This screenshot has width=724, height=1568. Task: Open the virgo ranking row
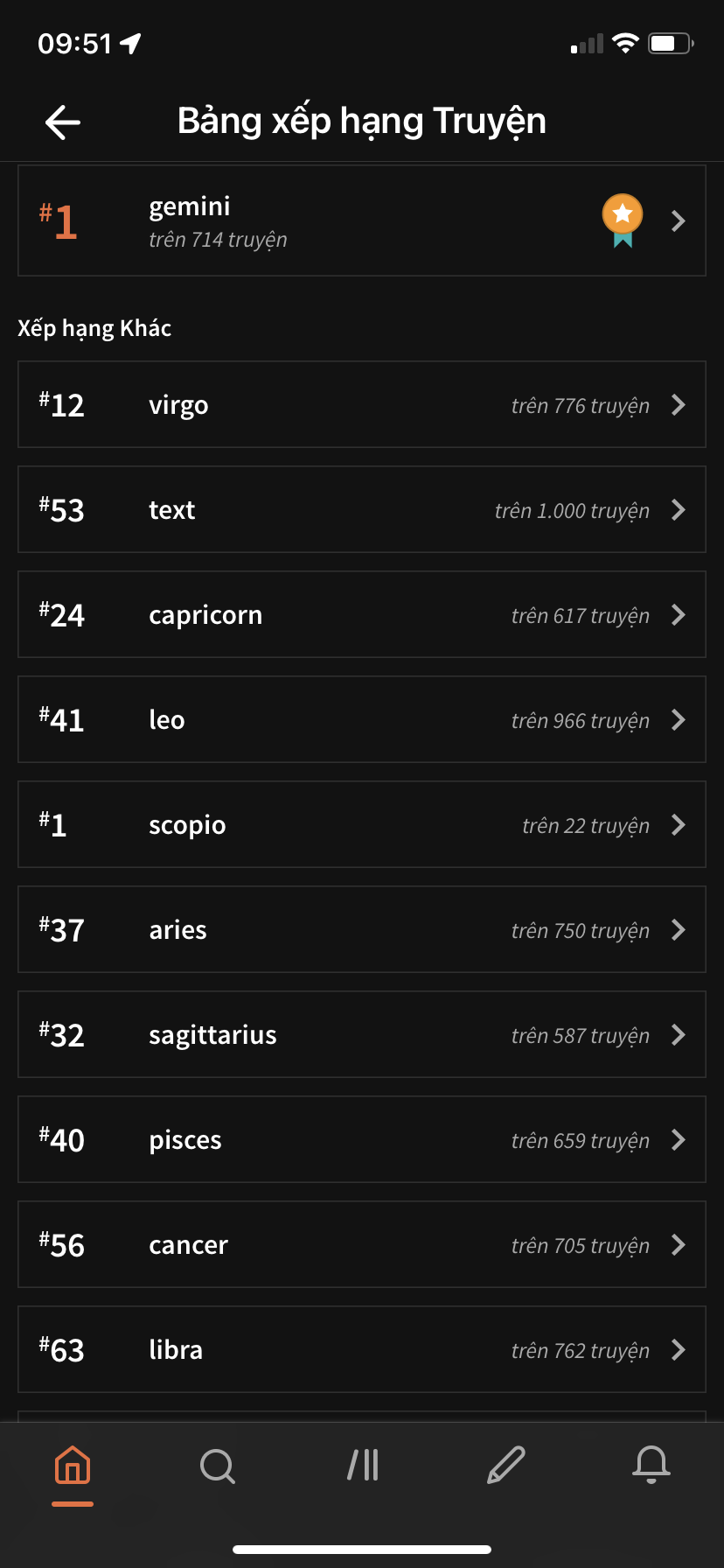tap(362, 404)
